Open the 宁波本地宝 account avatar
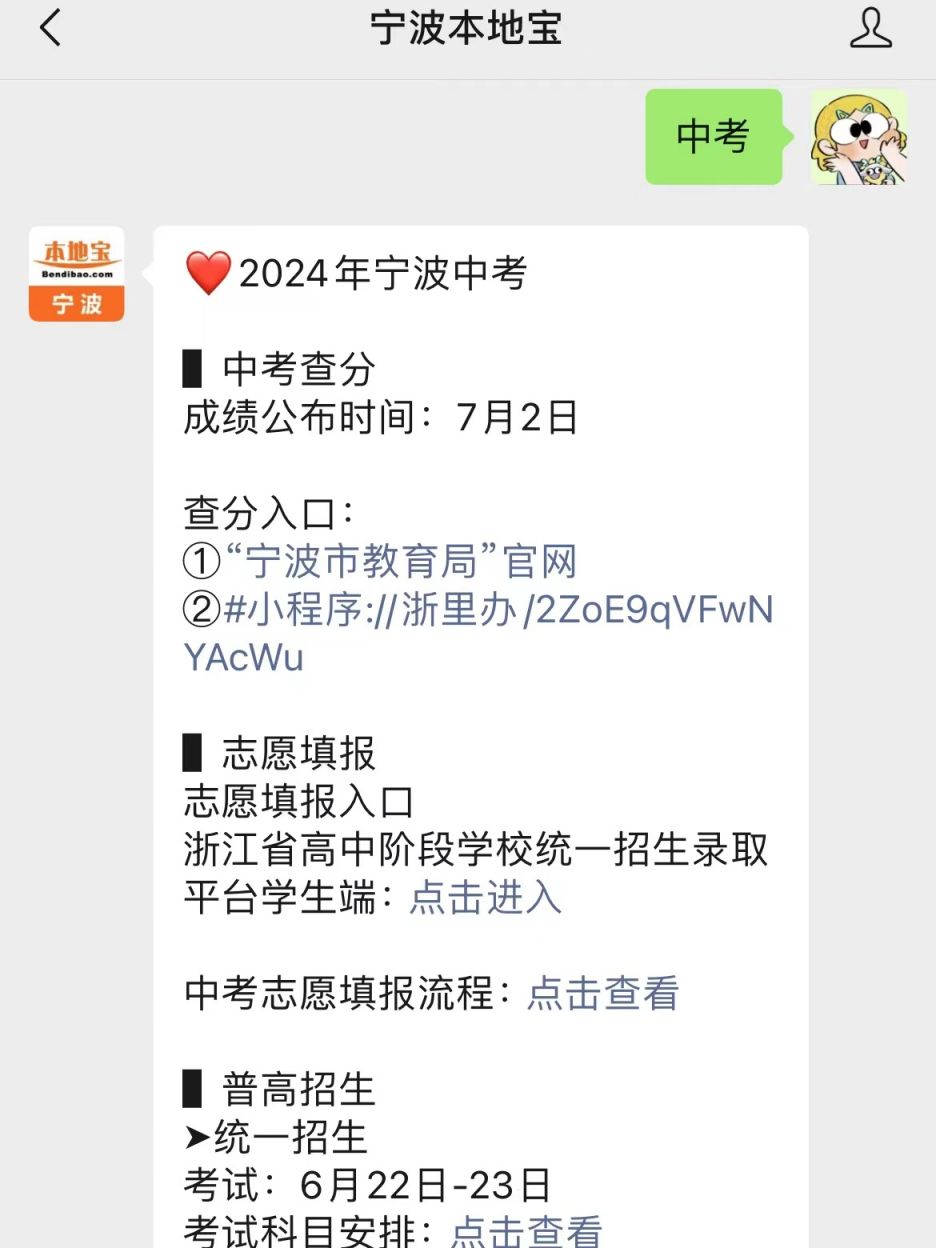 click(77, 274)
